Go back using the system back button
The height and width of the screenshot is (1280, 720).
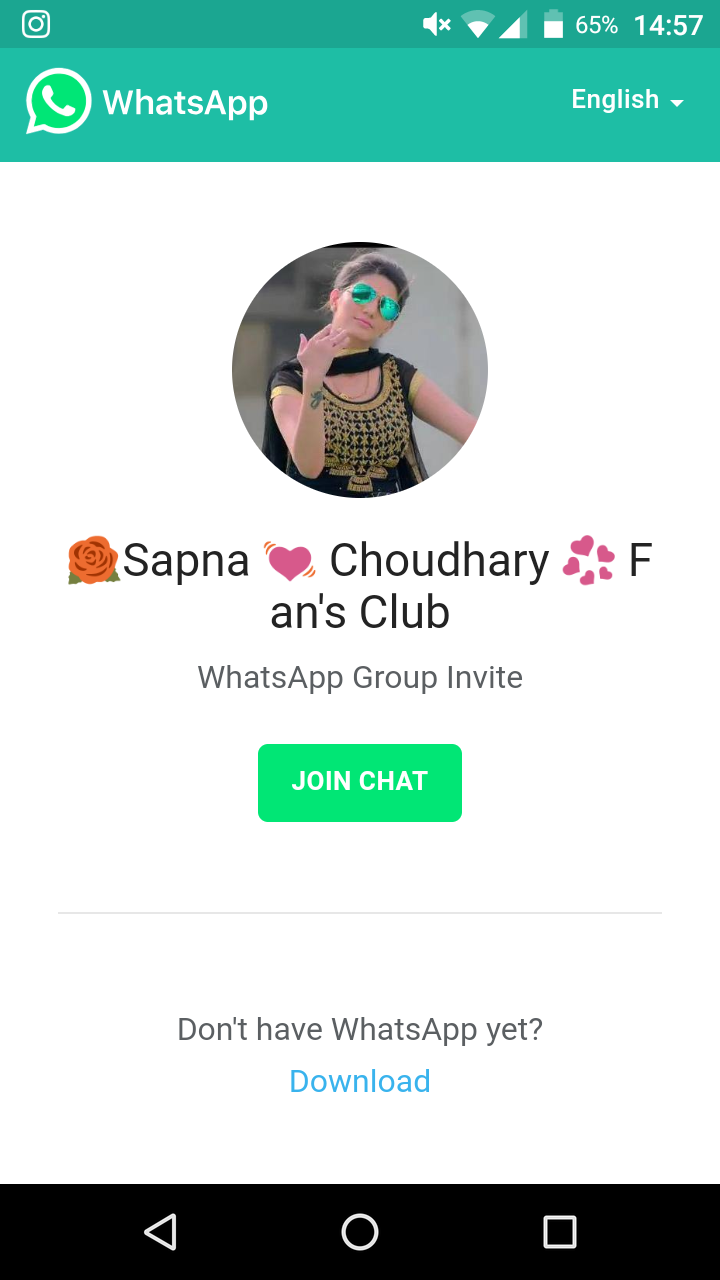tap(160, 1232)
